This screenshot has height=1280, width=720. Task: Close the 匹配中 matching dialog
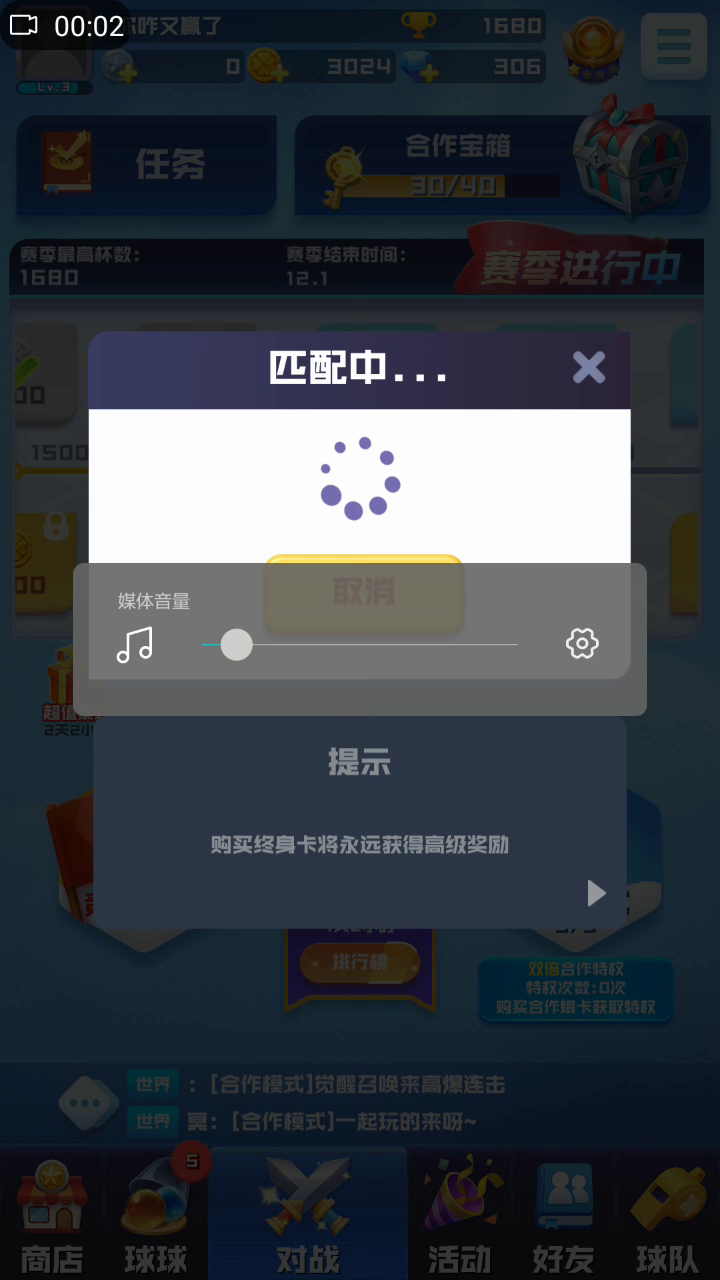(x=589, y=368)
